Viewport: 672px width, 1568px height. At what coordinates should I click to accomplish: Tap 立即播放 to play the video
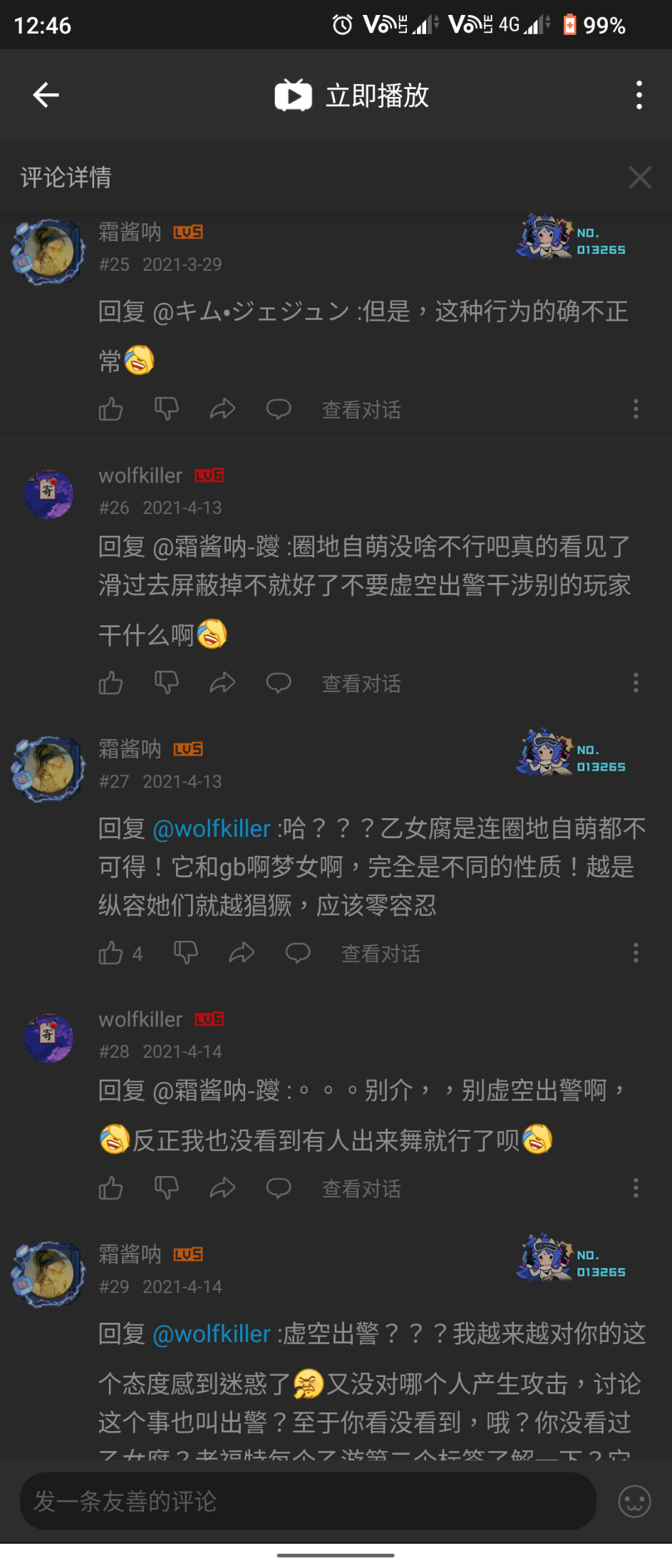click(353, 96)
